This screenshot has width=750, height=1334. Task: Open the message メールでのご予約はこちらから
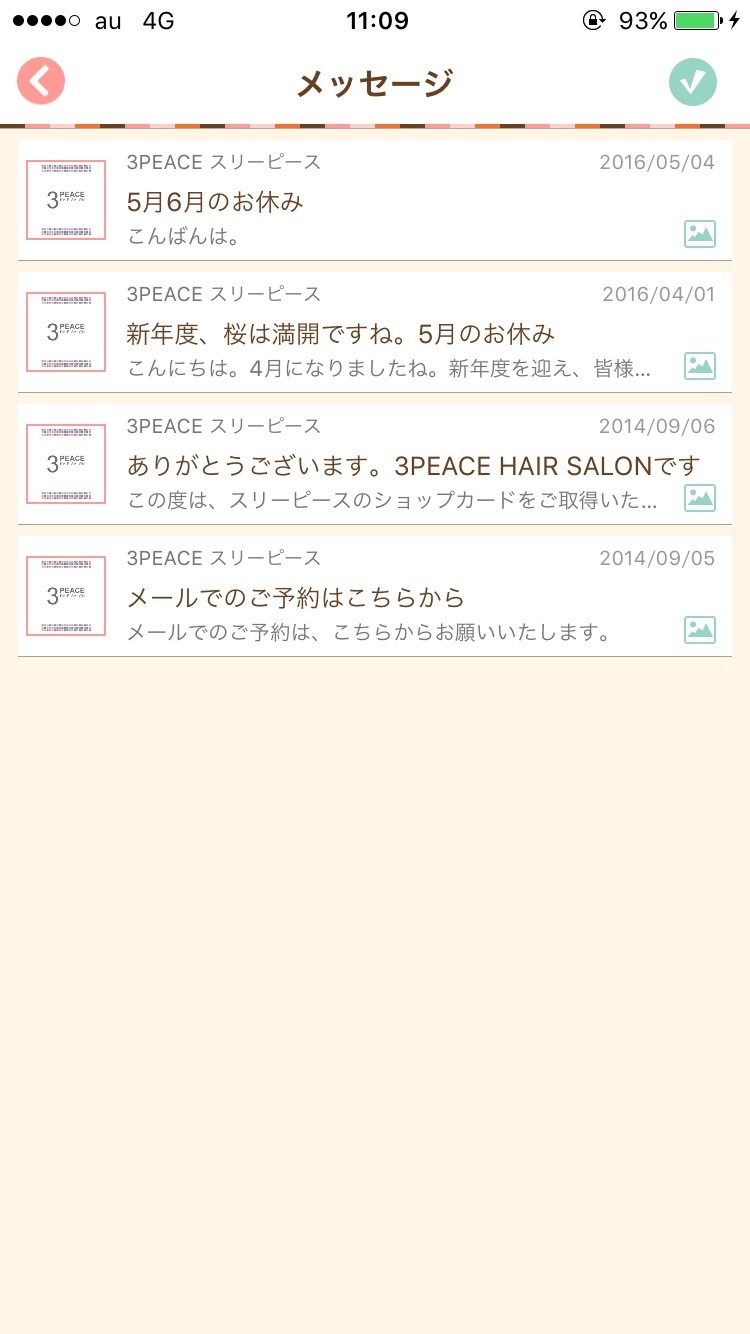coord(375,596)
